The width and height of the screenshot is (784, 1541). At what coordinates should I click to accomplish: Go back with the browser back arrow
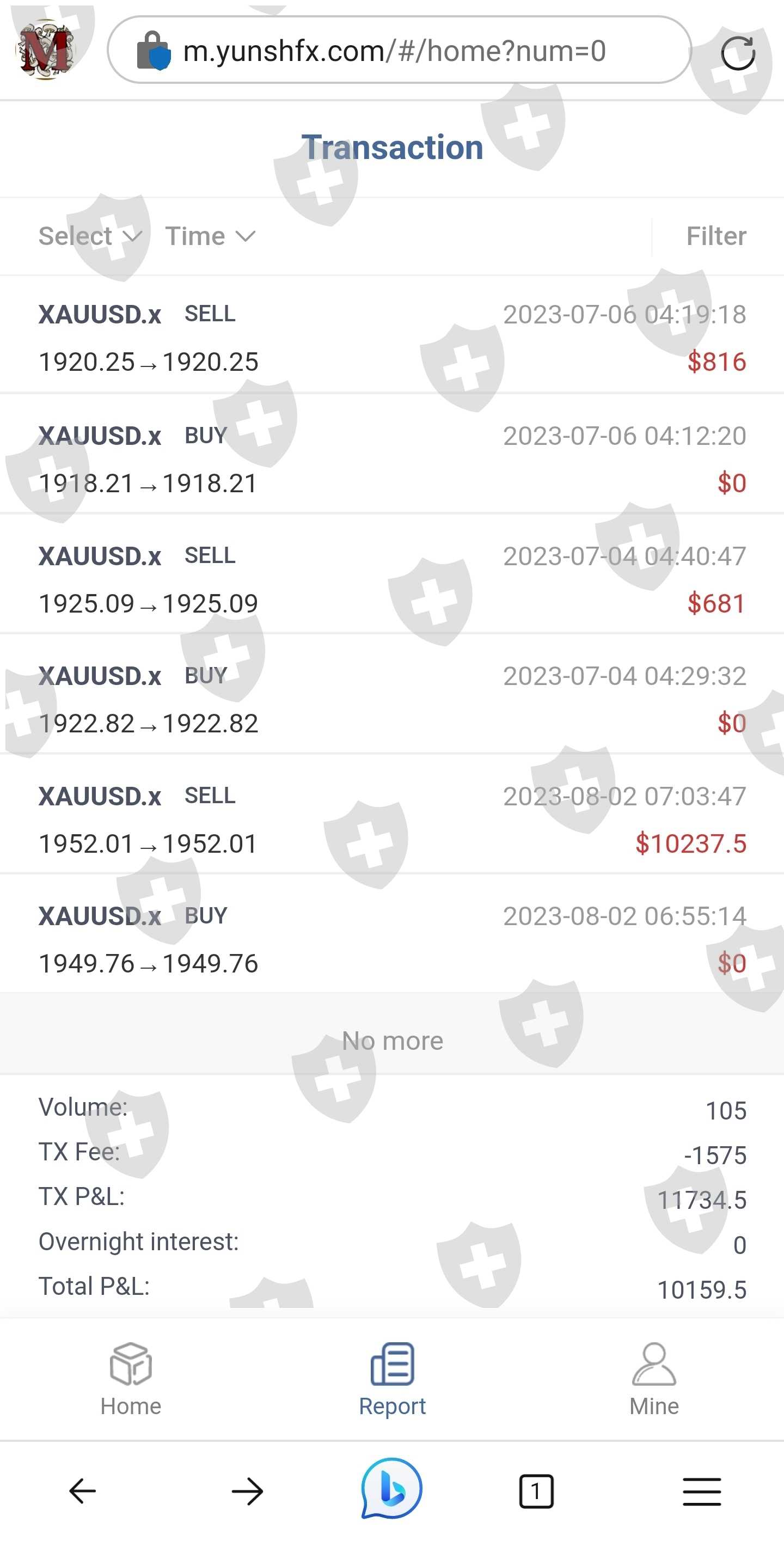tap(83, 1491)
